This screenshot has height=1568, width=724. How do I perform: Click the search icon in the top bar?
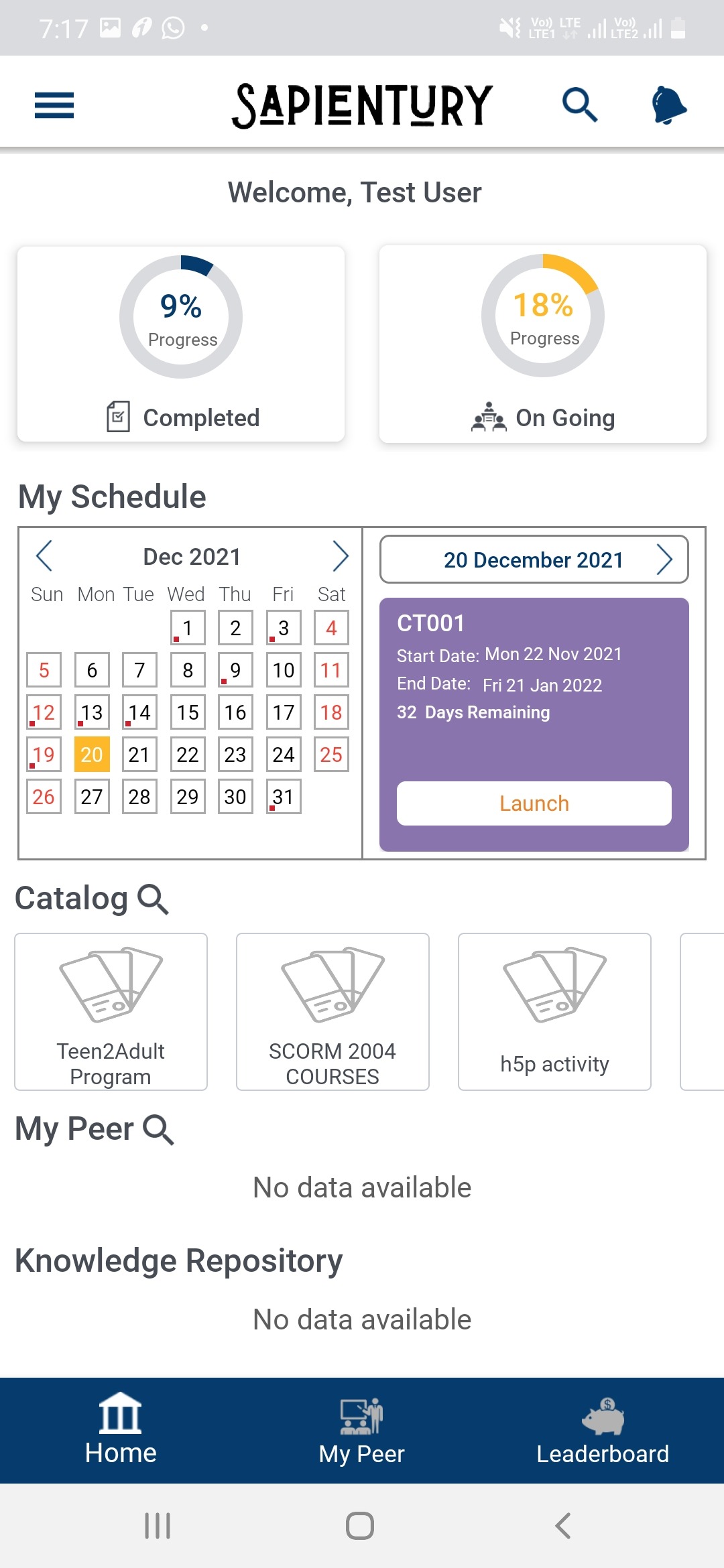579,104
